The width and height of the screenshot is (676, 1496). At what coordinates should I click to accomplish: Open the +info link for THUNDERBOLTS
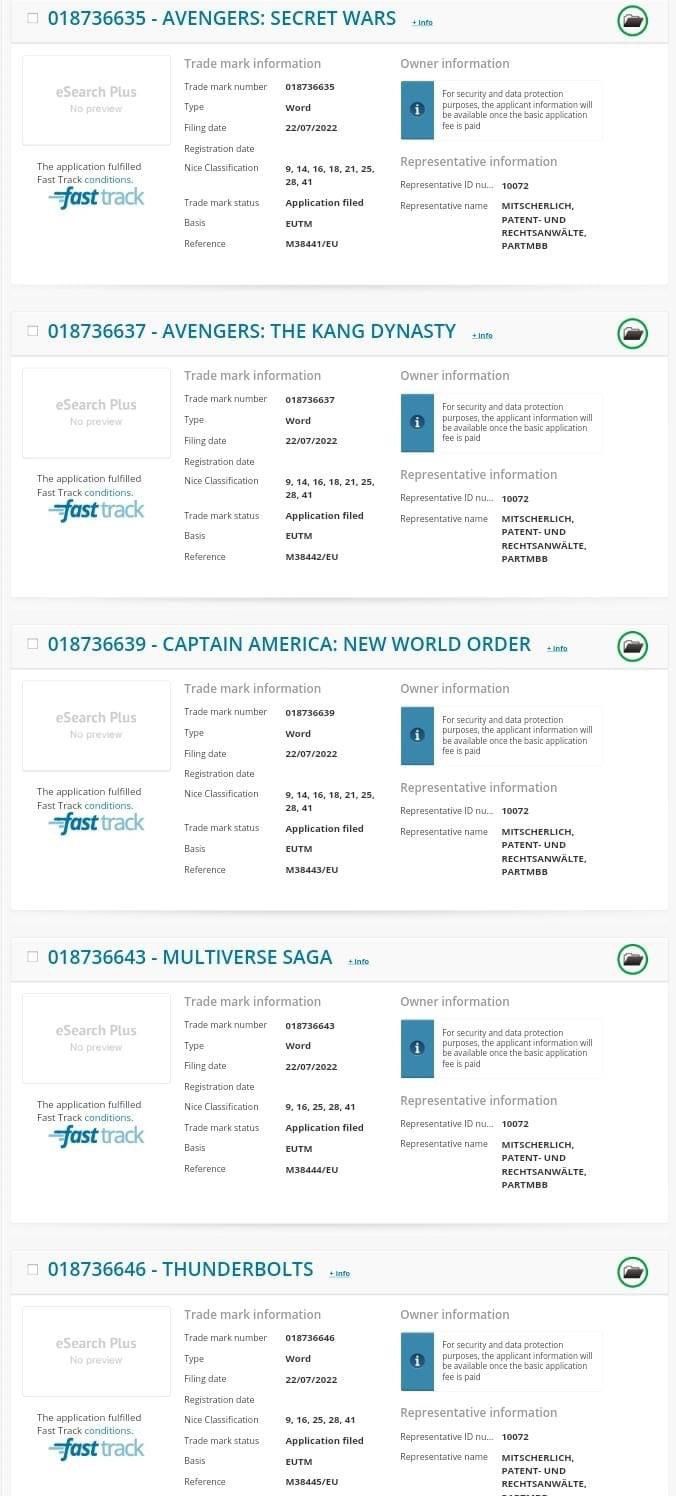339,1273
